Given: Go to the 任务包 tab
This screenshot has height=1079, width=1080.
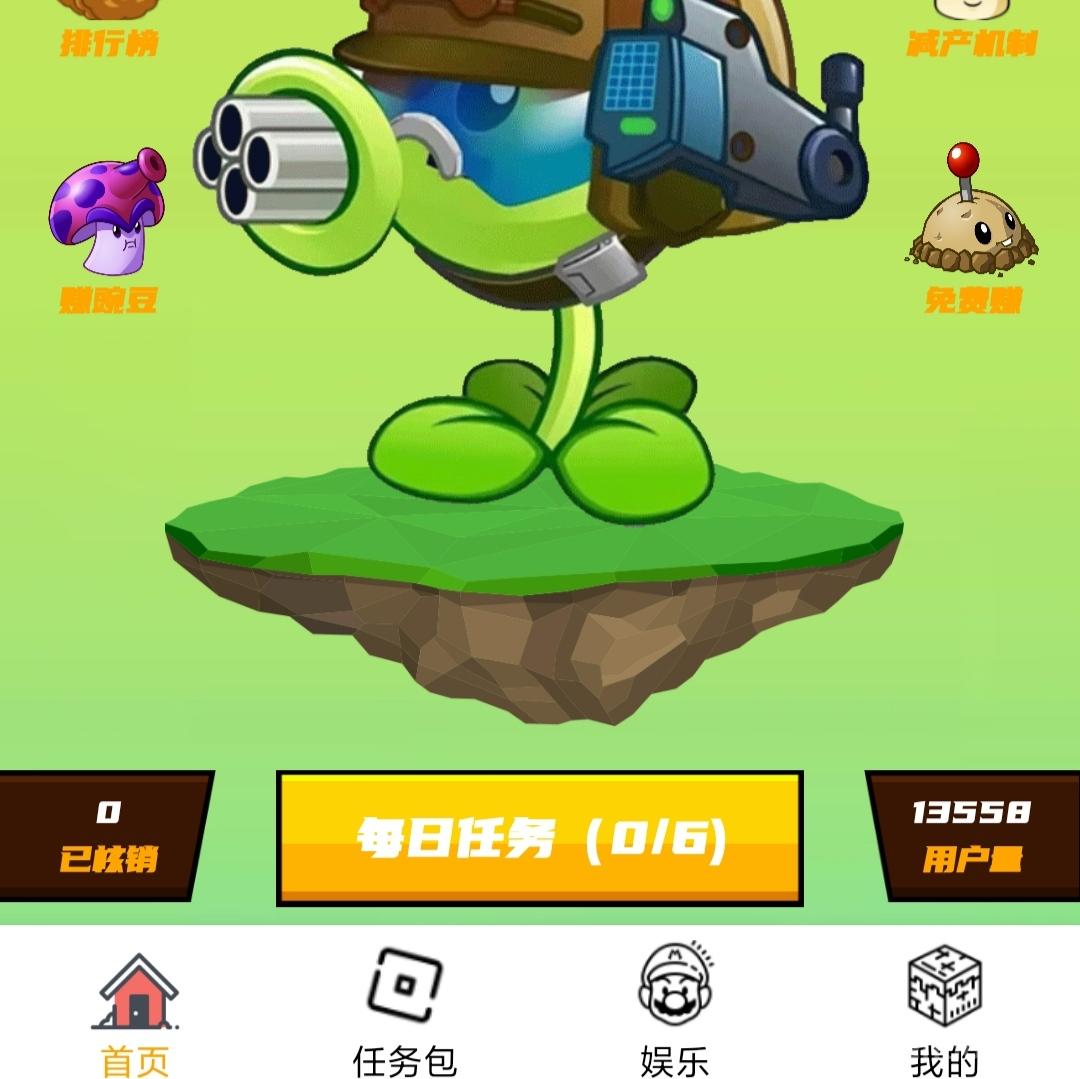Looking at the screenshot, I should (405, 1010).
